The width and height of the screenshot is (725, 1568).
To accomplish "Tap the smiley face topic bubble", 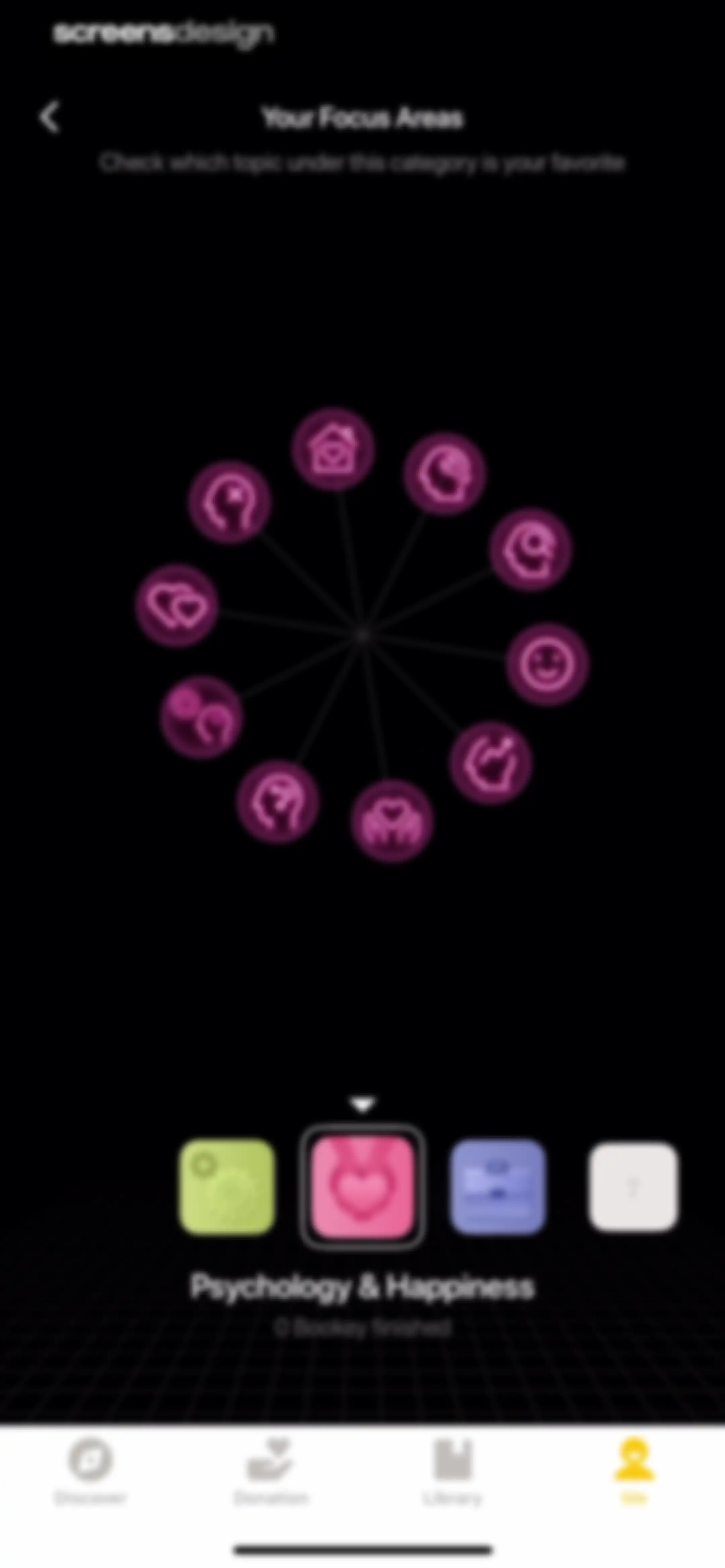I will coord(547,664).
